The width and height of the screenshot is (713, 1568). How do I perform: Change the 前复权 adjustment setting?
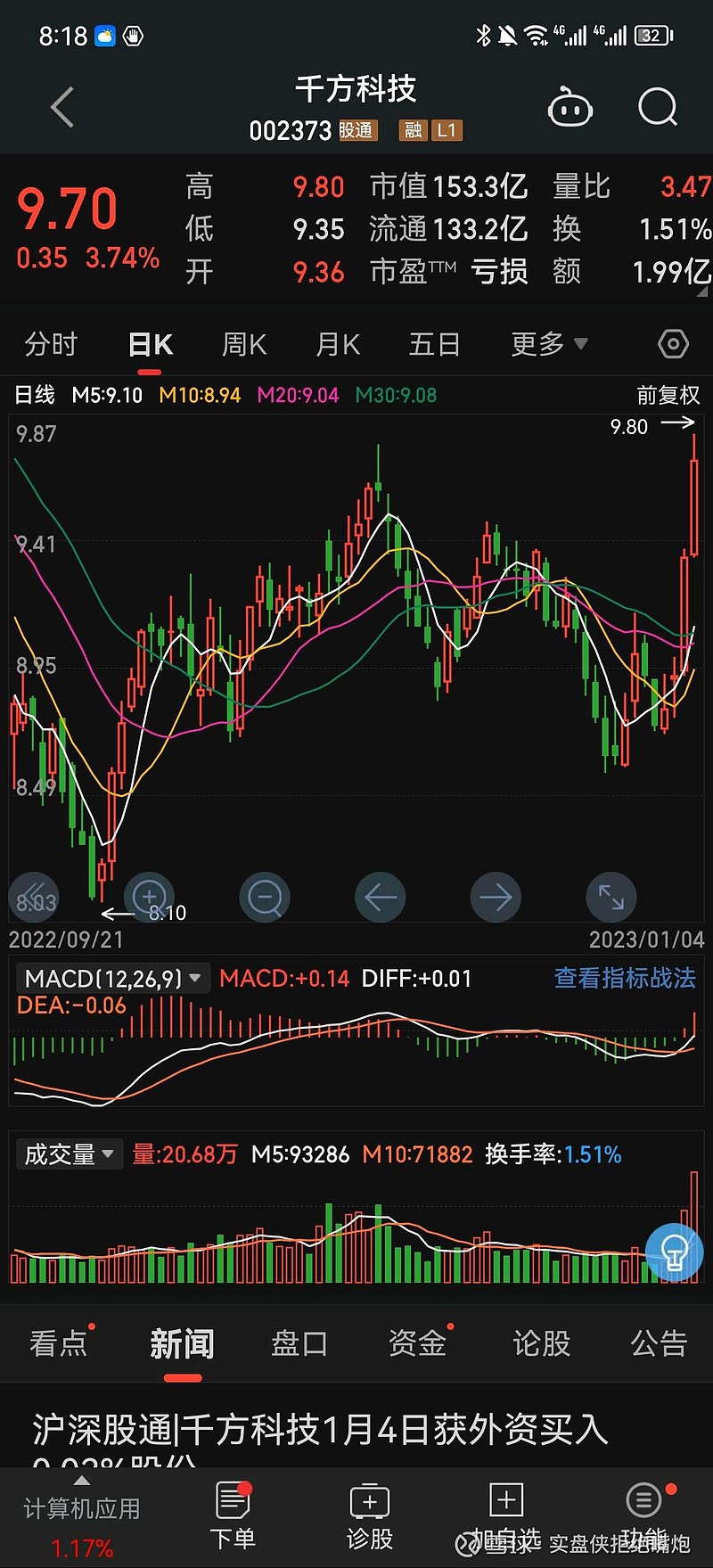pyautogui.click(x=668, y=395)
